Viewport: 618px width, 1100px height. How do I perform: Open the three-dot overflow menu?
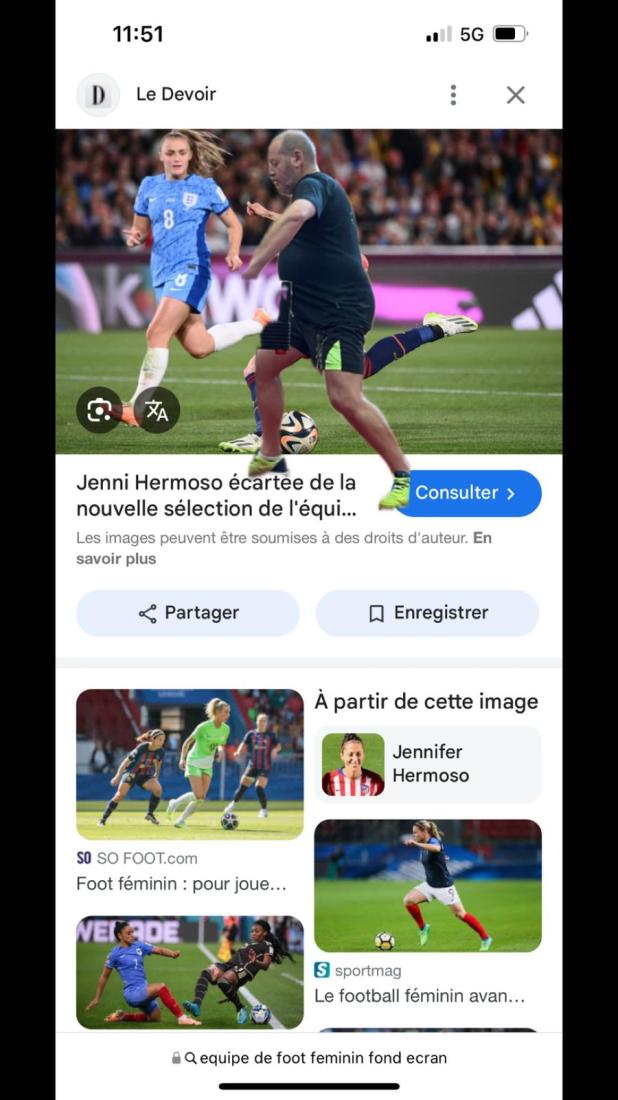[x=453, y=95]
